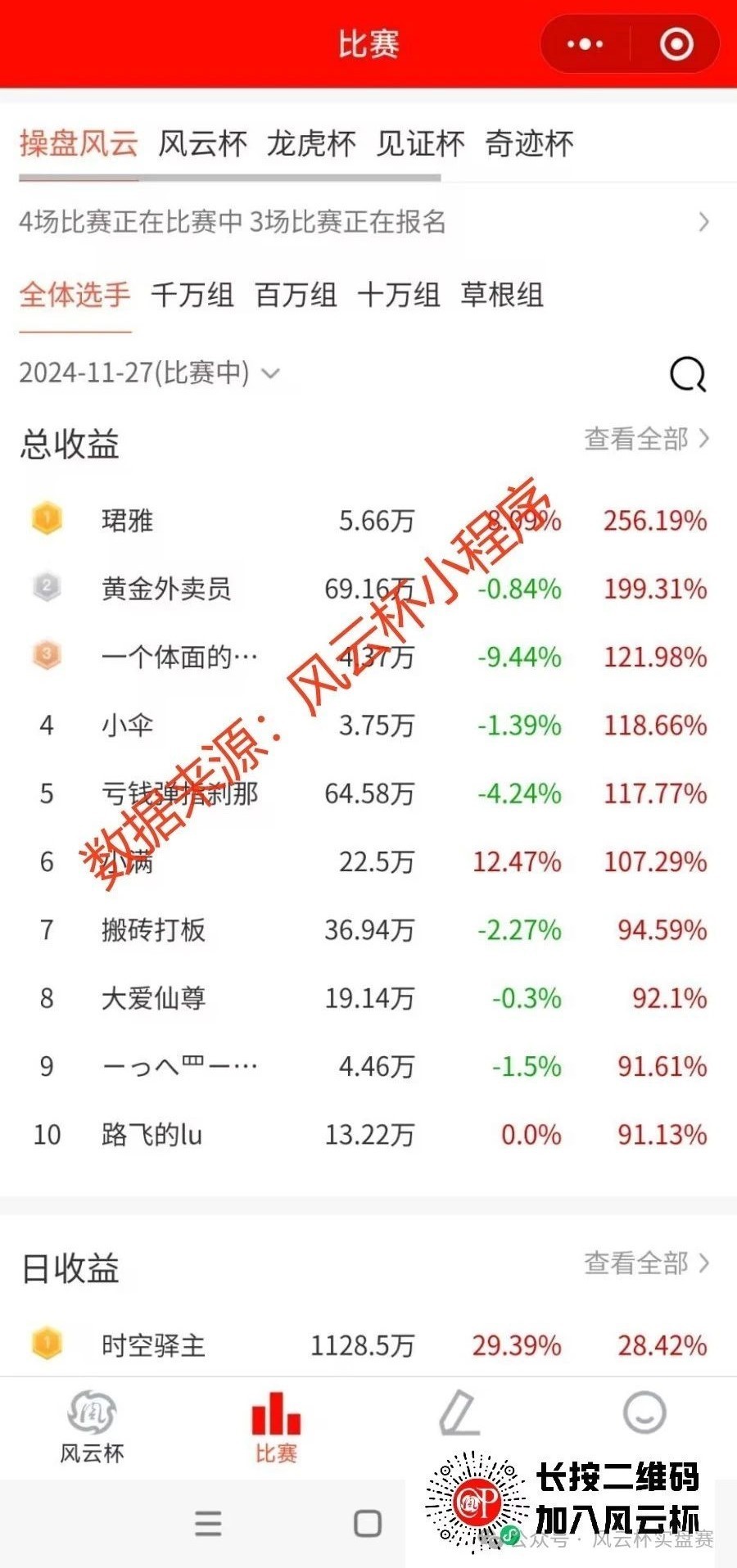Close the mini program with the circle button

(676, 44)
